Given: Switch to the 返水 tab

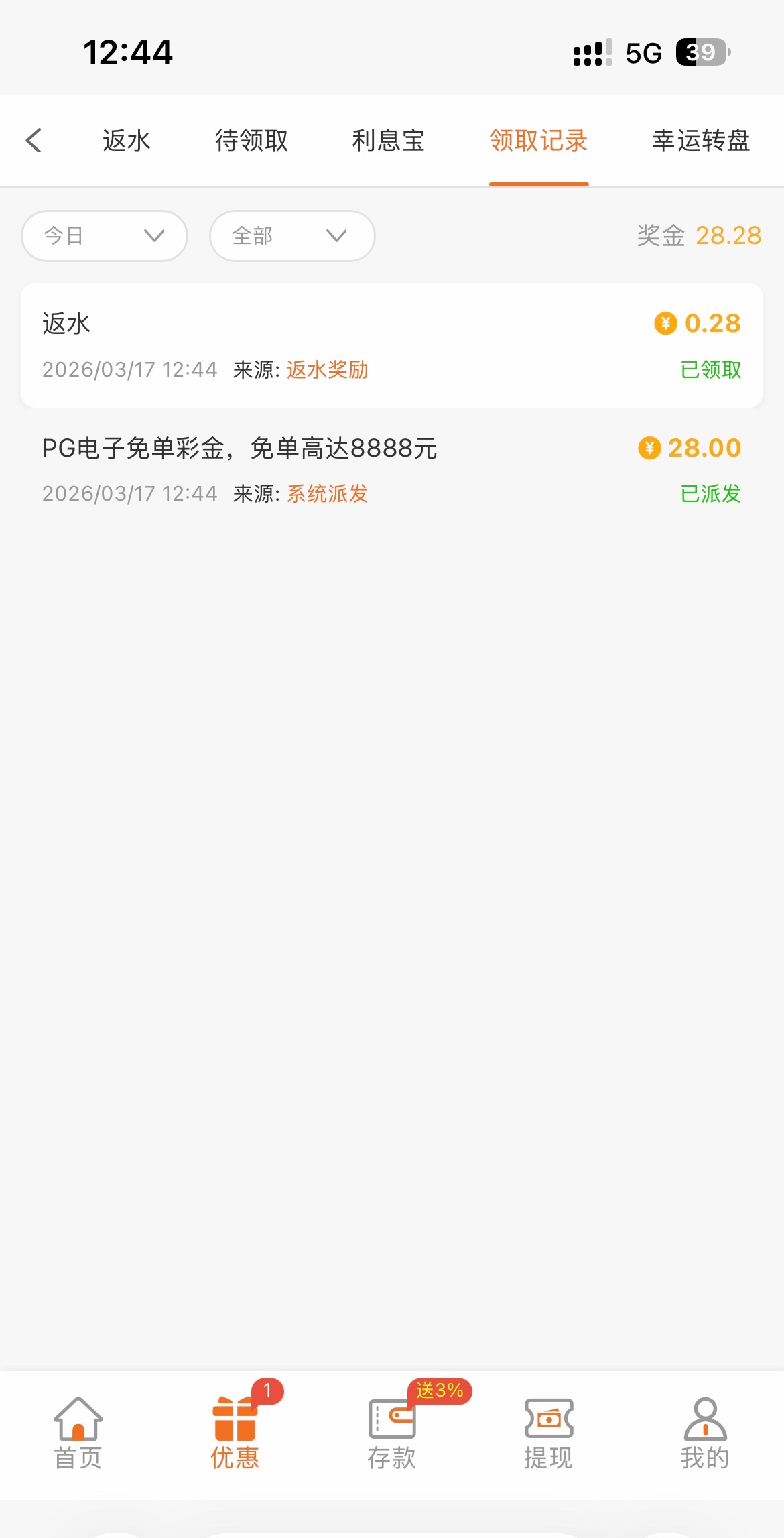Looking at the screenshot, I should [x=126, y=141].
